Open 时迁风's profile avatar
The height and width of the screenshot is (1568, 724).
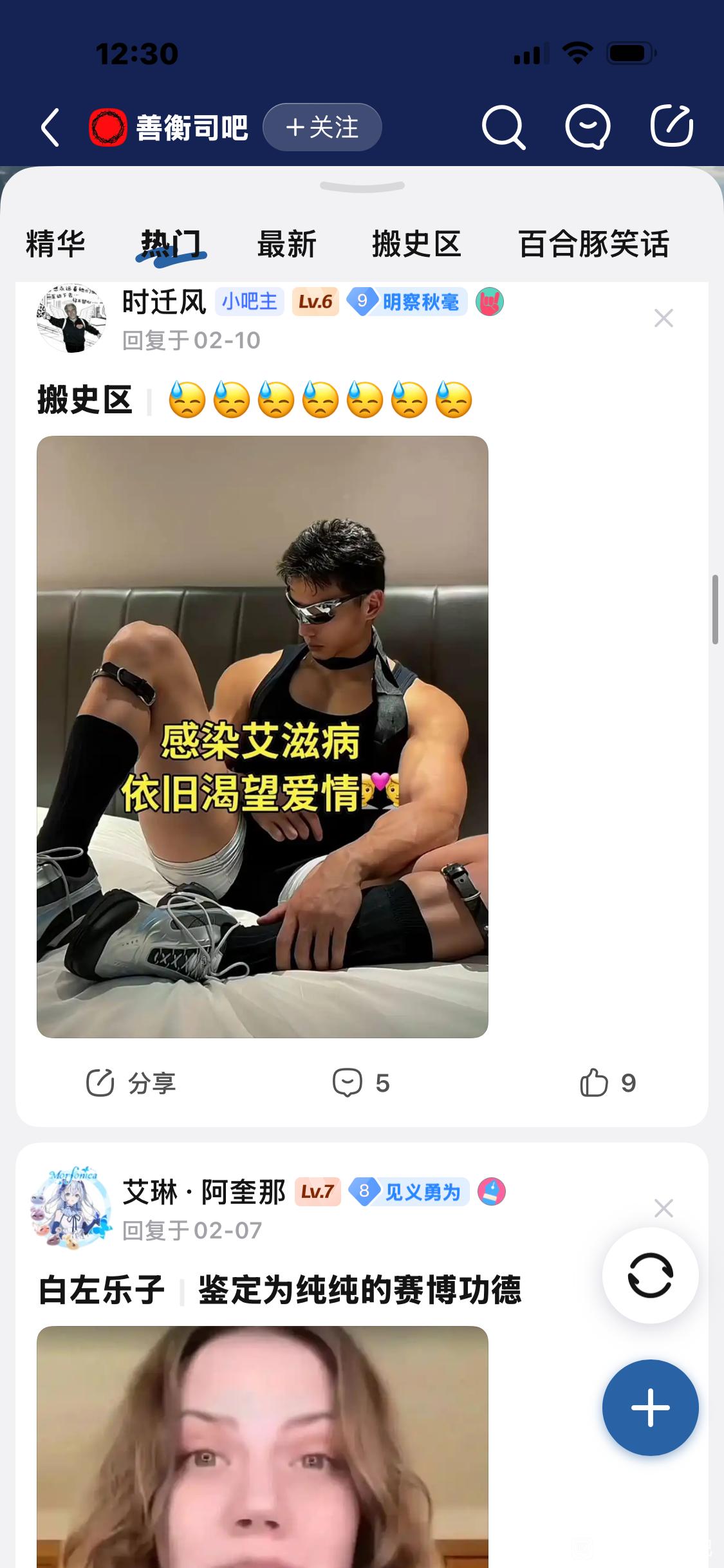tap(71, 319)
